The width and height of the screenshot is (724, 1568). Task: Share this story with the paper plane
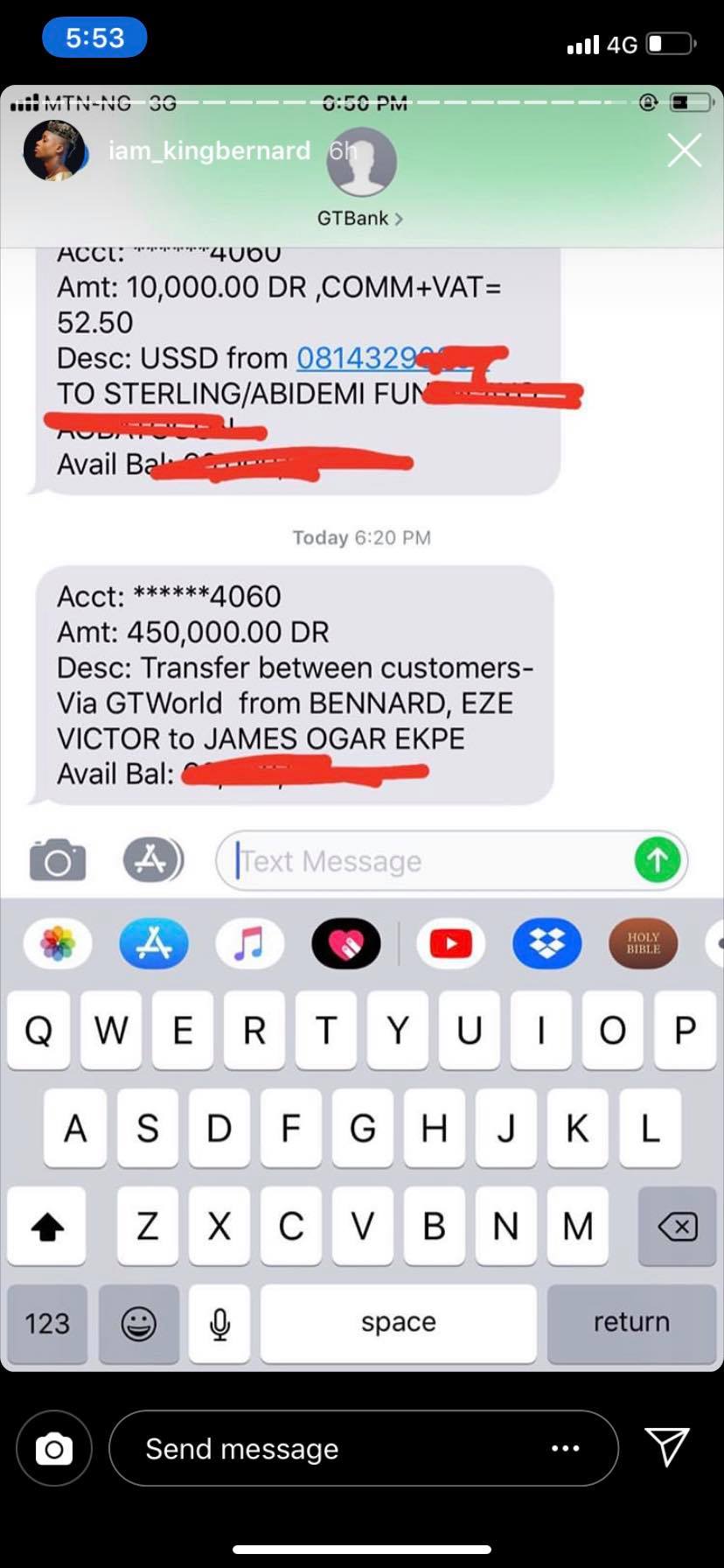coord(667,1446)
